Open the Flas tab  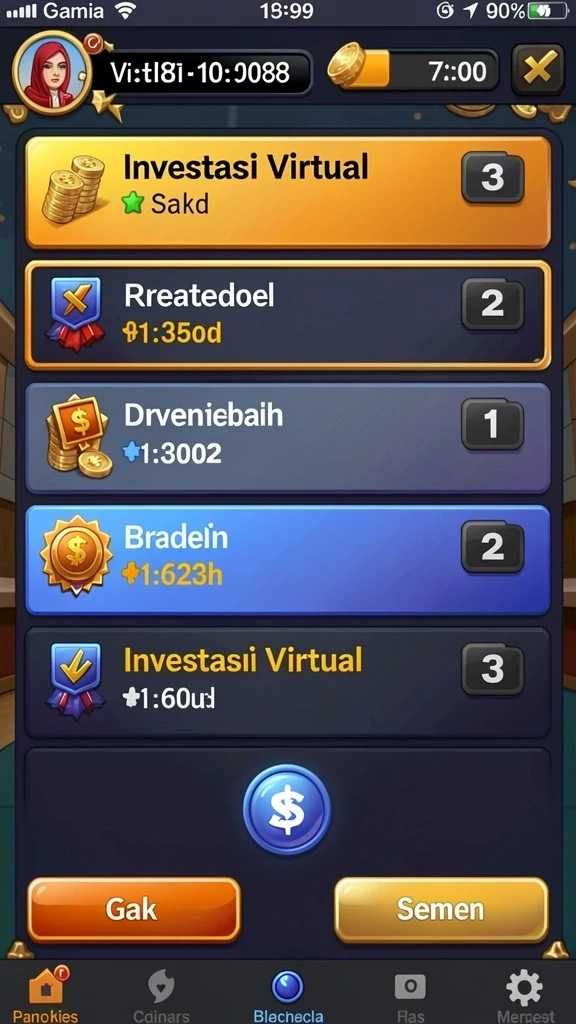(x=410, y=994)
